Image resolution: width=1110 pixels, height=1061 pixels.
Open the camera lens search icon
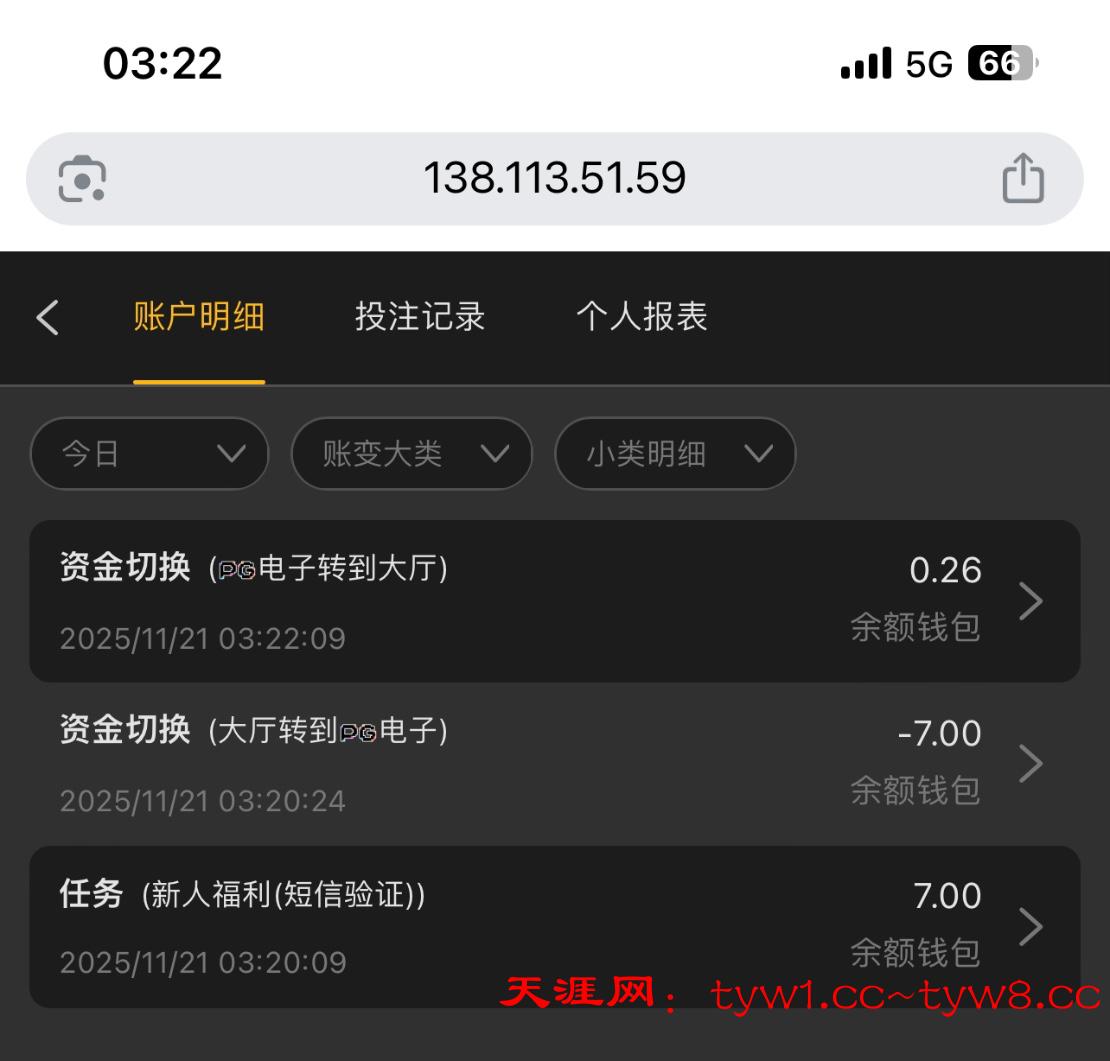pyautogui.click(x=82, y=179)
